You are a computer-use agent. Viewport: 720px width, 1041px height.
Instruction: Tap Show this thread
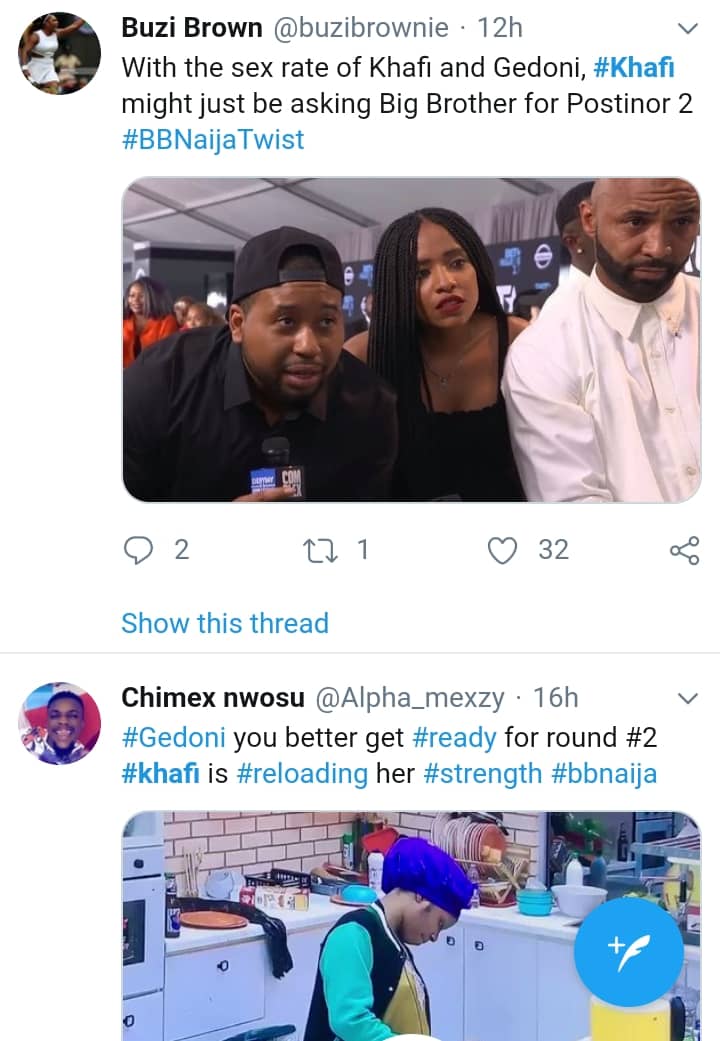tap(225, 623)
